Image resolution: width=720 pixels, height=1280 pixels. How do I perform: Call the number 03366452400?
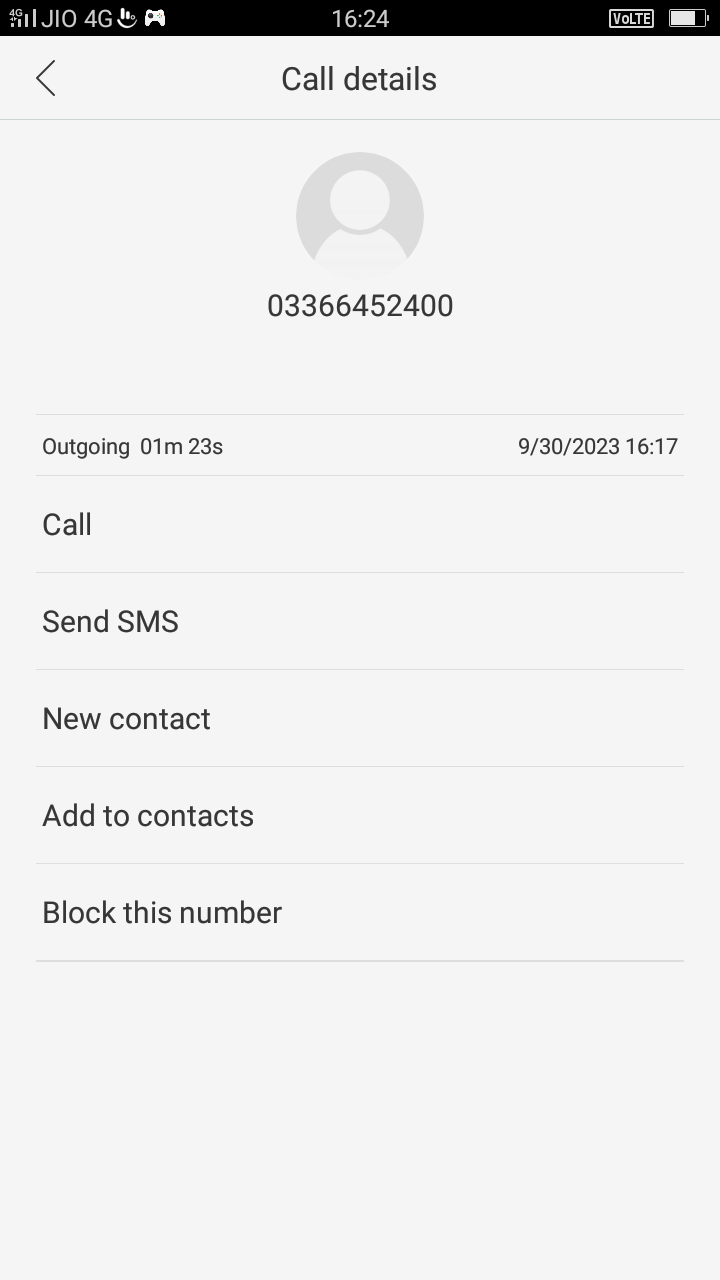[x=360, y=524]
